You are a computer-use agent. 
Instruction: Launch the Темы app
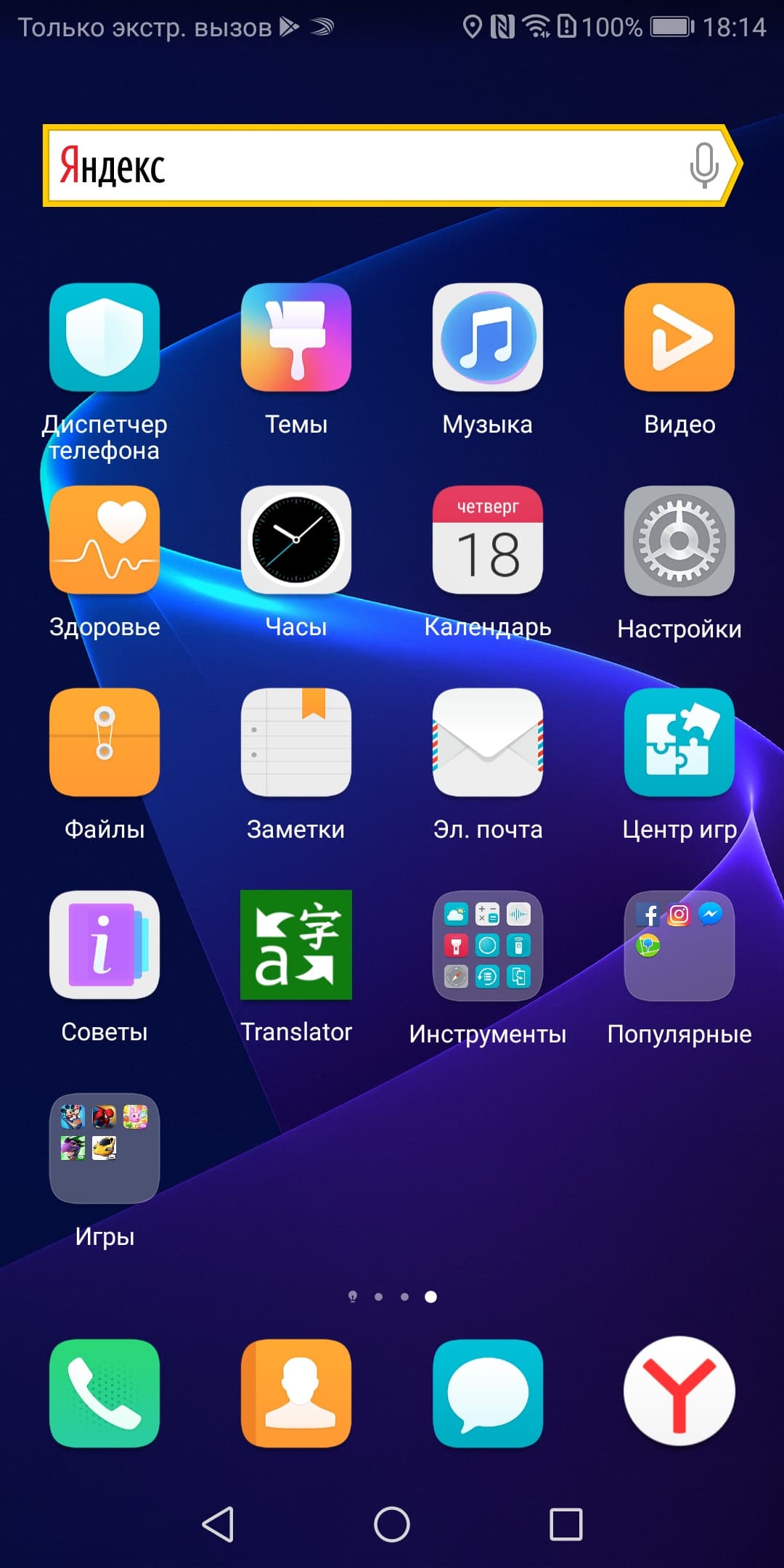pos(296,338)
